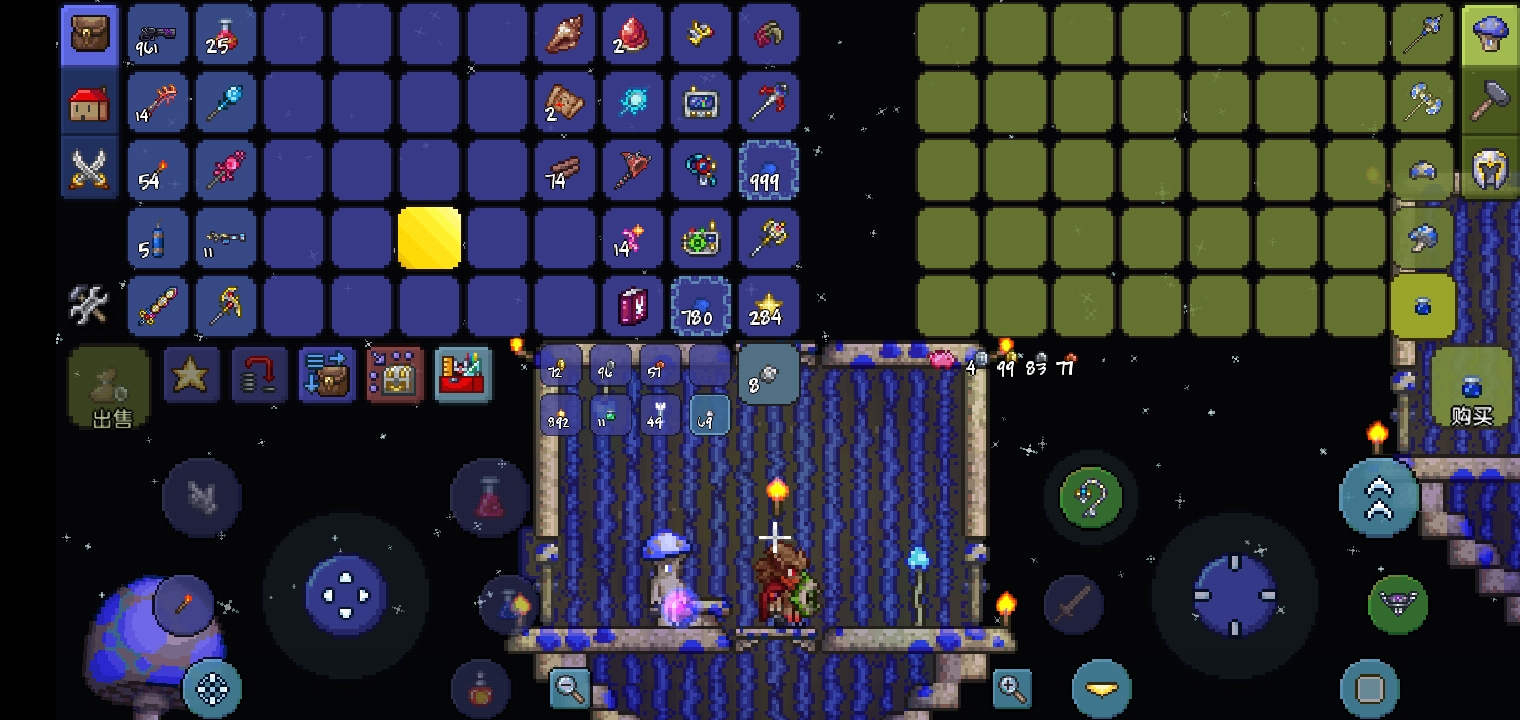This screenshot has width=1520, height=720.
Task: Open the red toolbox button
Action: (x=463, y=376)
